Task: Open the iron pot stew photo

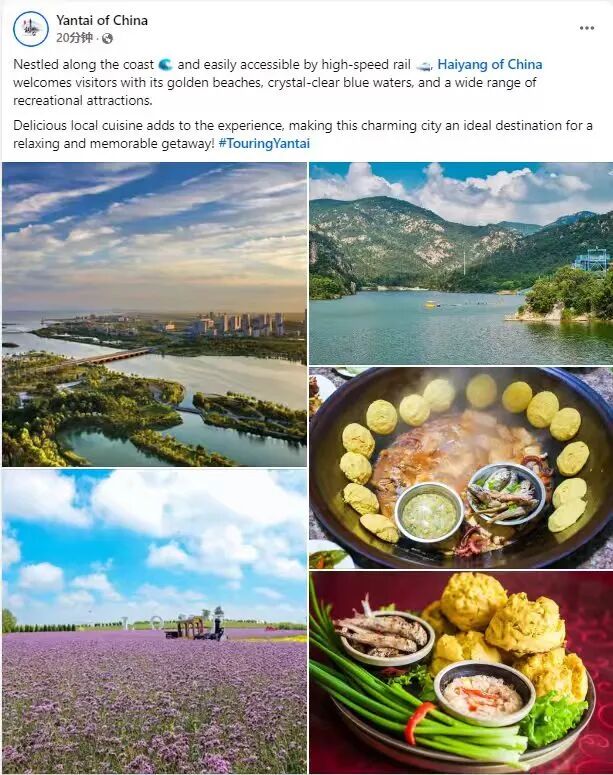Action: (x=460, y=467)
